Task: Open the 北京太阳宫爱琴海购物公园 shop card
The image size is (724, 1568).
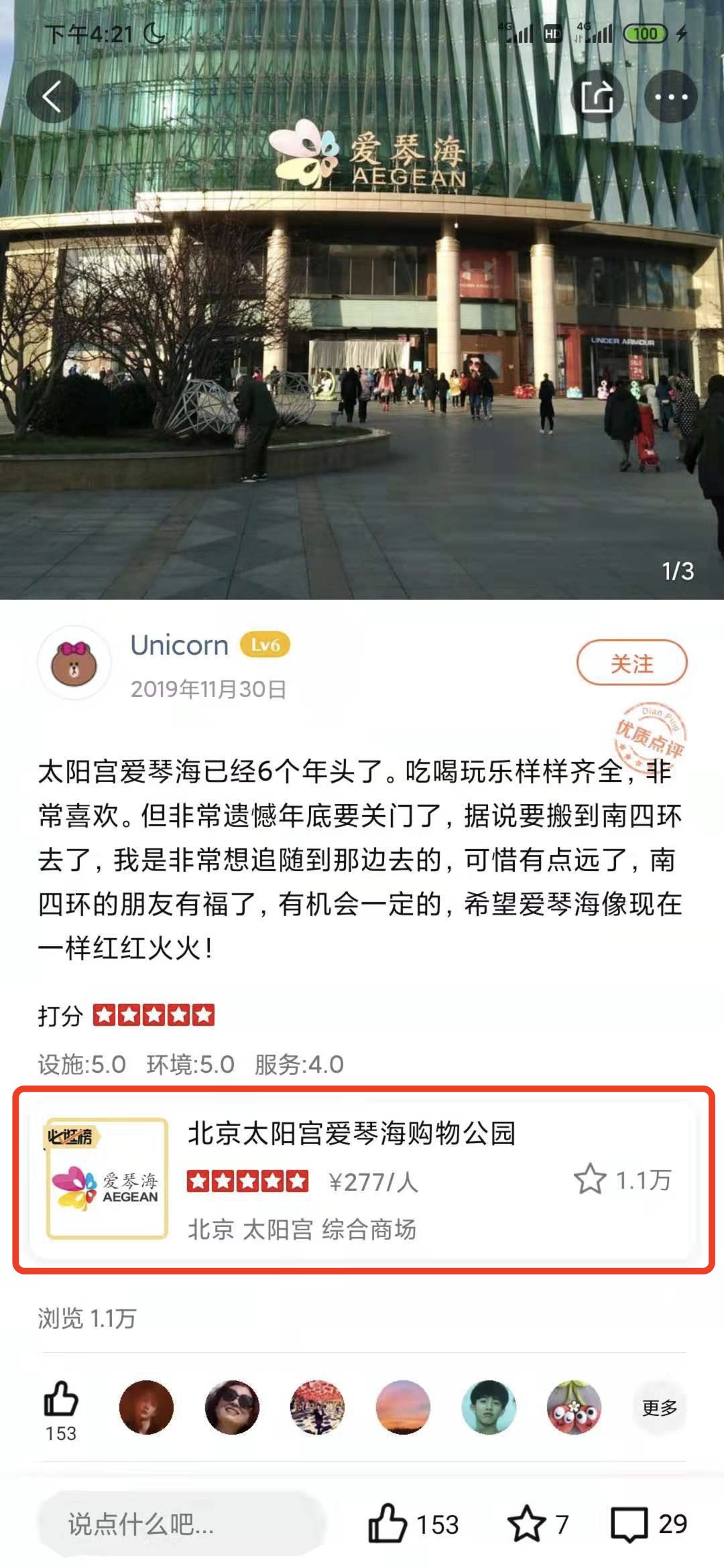Action: (362, 1181)
